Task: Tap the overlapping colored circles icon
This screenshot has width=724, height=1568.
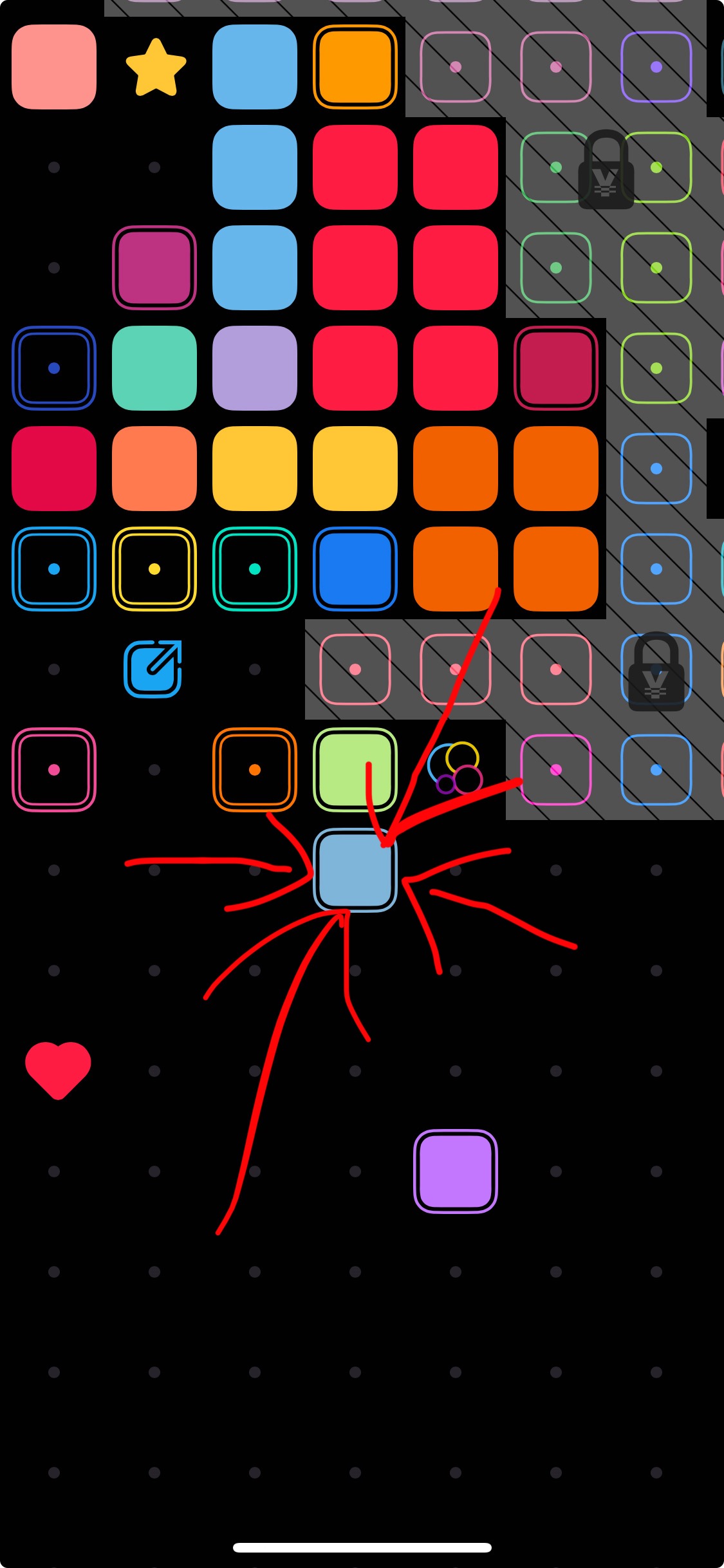Action: pyautogui.click(x=454, y=769)
